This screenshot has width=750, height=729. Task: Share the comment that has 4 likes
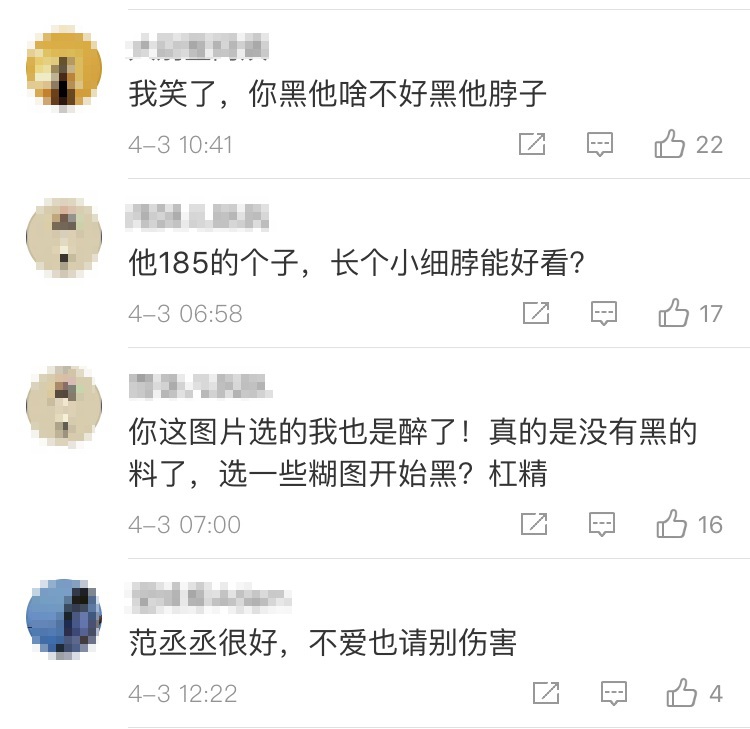click(x=546, y=693)
